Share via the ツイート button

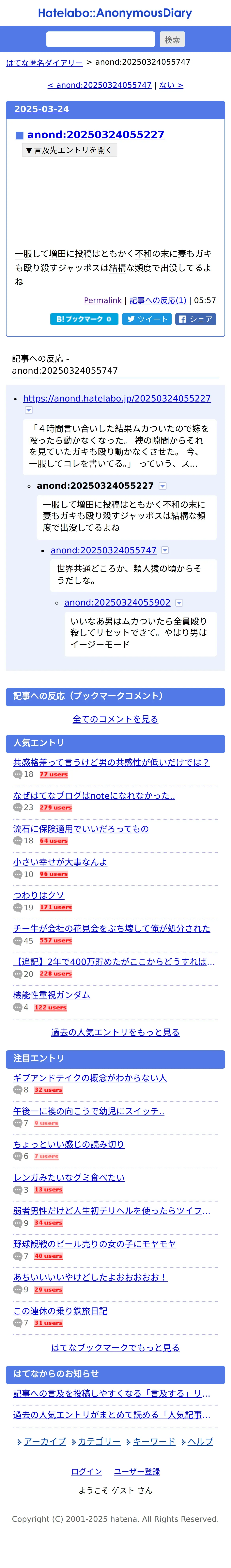pyautogui.click(x=146, y=319)
